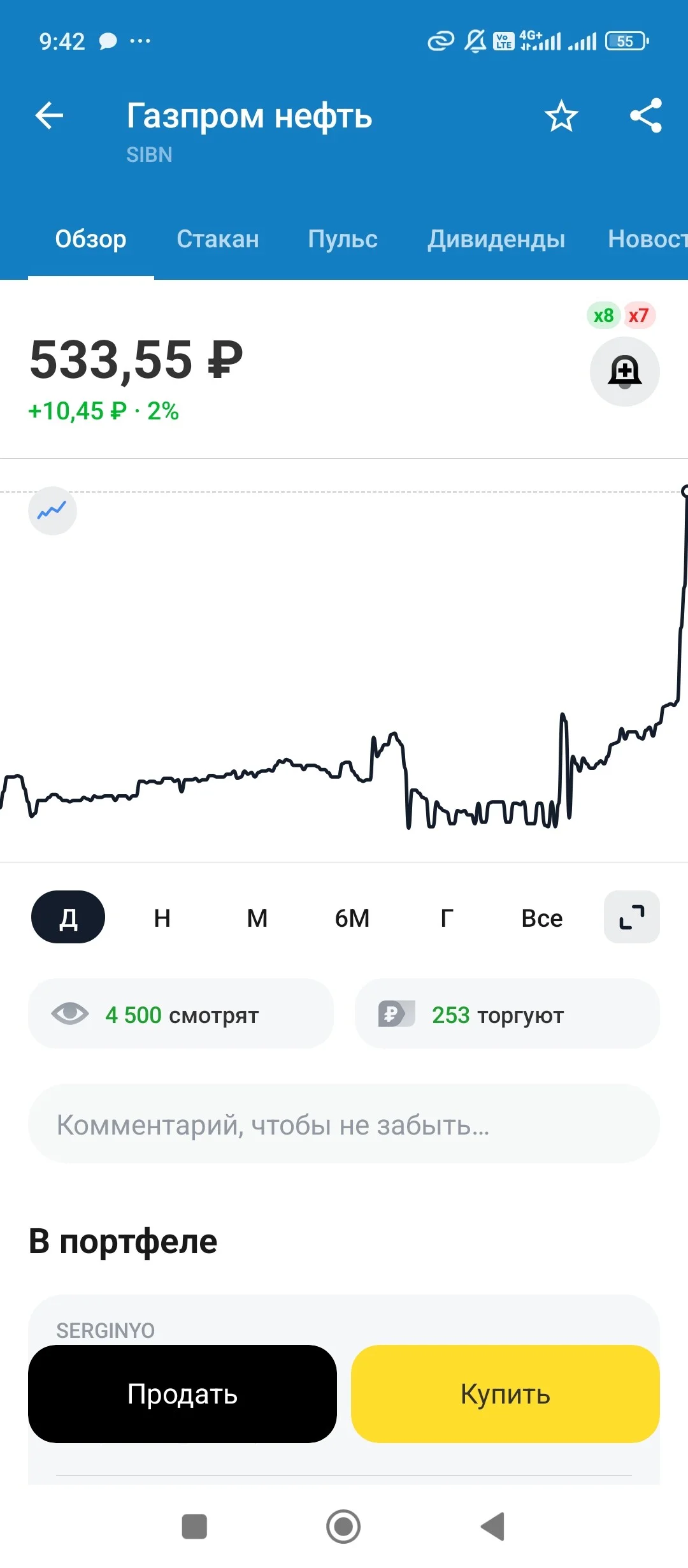Open the Пульс tab

[x=343, y=239]
